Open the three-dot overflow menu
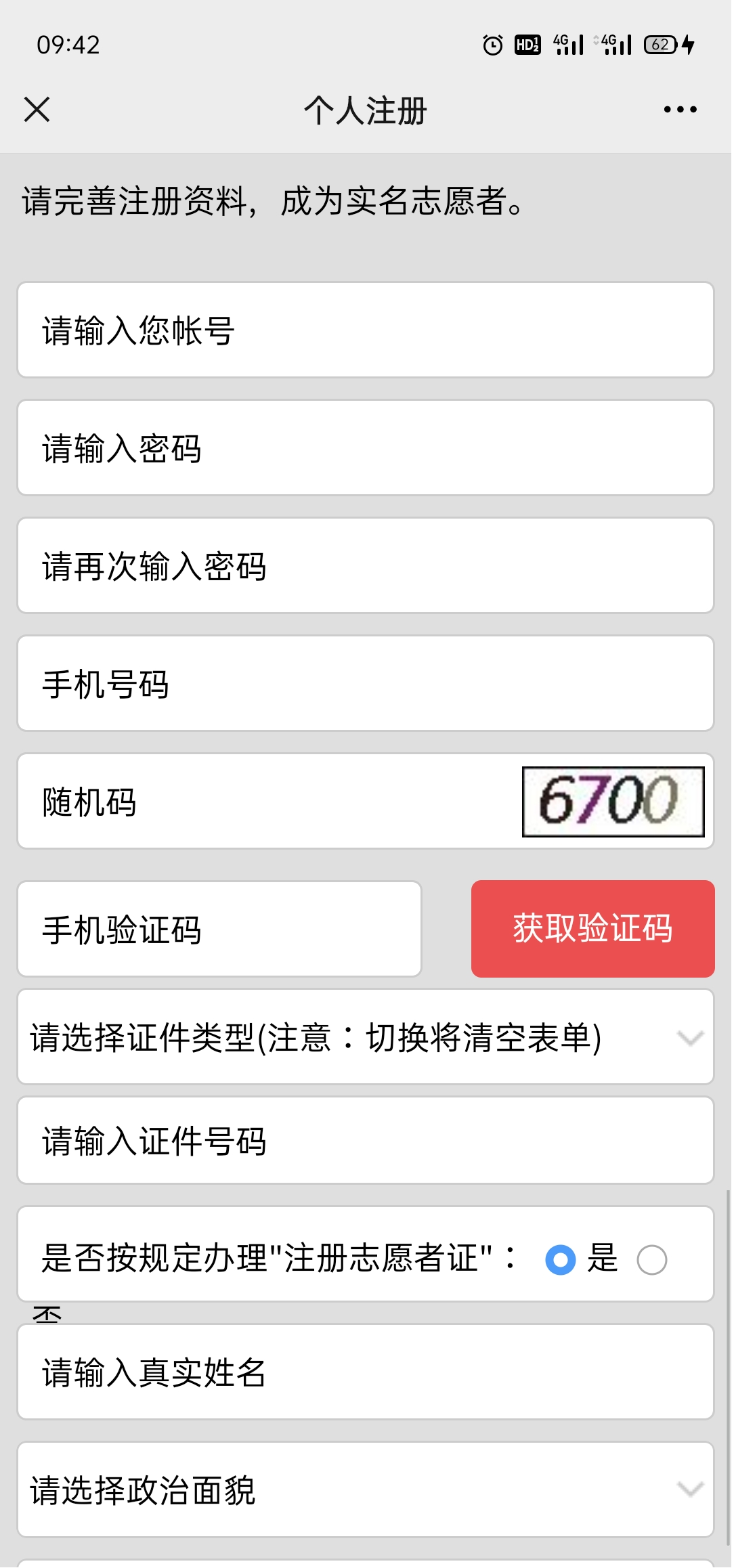Image resolution: width=734 pixels, height=1568 pixels. (680, 110)
